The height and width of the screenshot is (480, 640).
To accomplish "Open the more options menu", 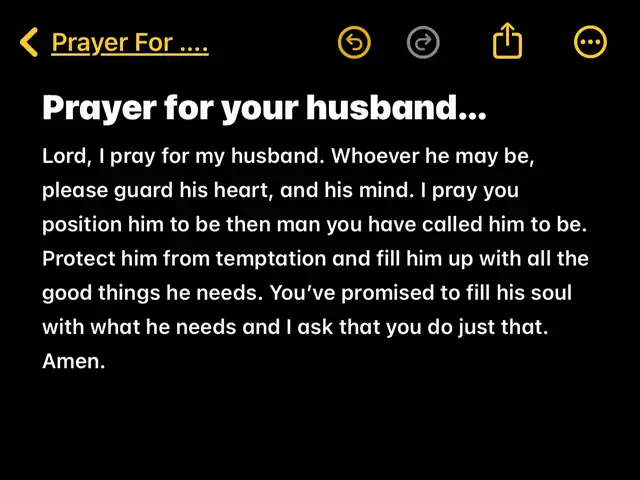I will pos(590,42).
